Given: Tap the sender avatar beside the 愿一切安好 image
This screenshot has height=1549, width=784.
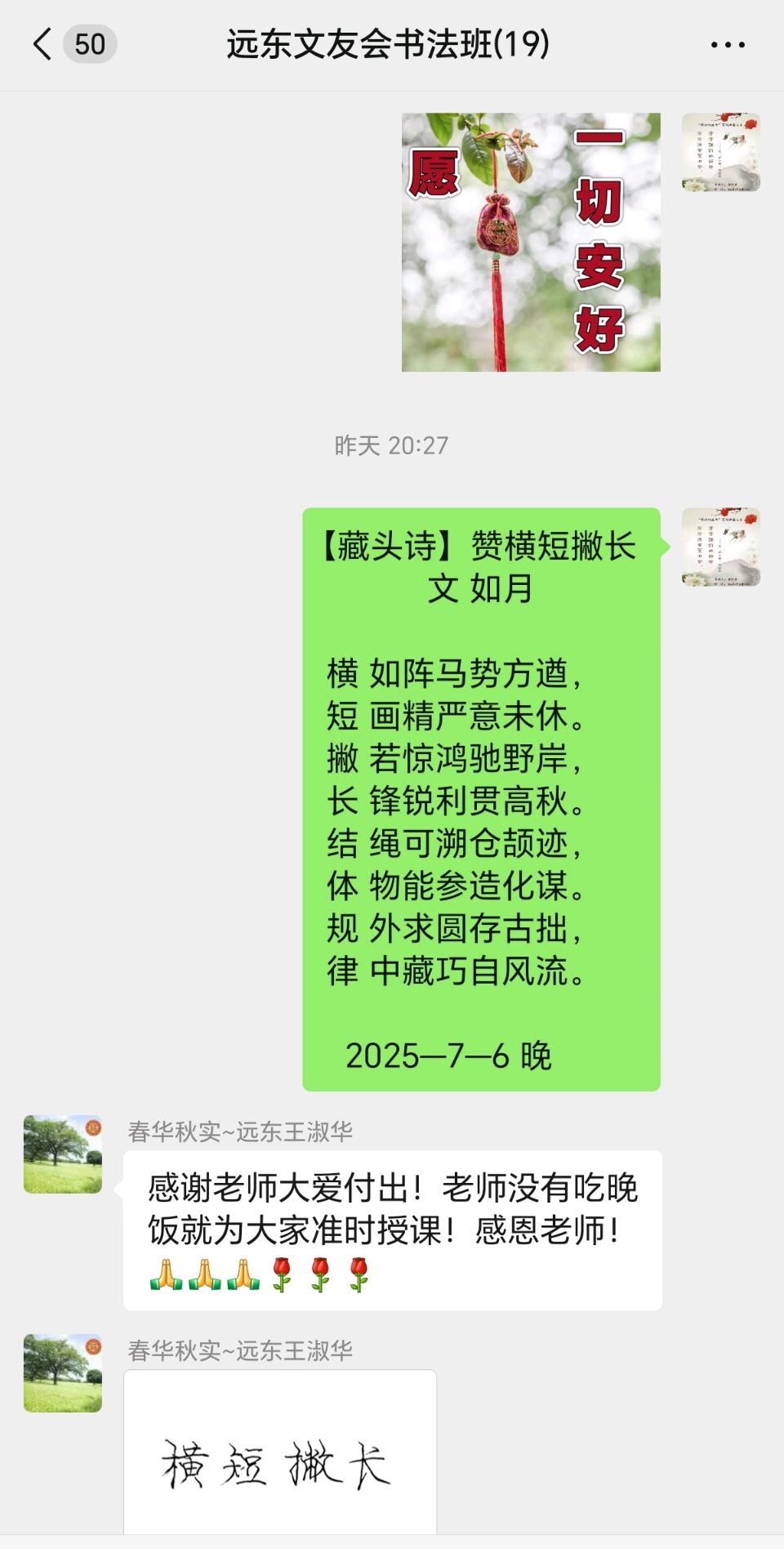Looking at the screenshot, I should click(x=721, y=152).
